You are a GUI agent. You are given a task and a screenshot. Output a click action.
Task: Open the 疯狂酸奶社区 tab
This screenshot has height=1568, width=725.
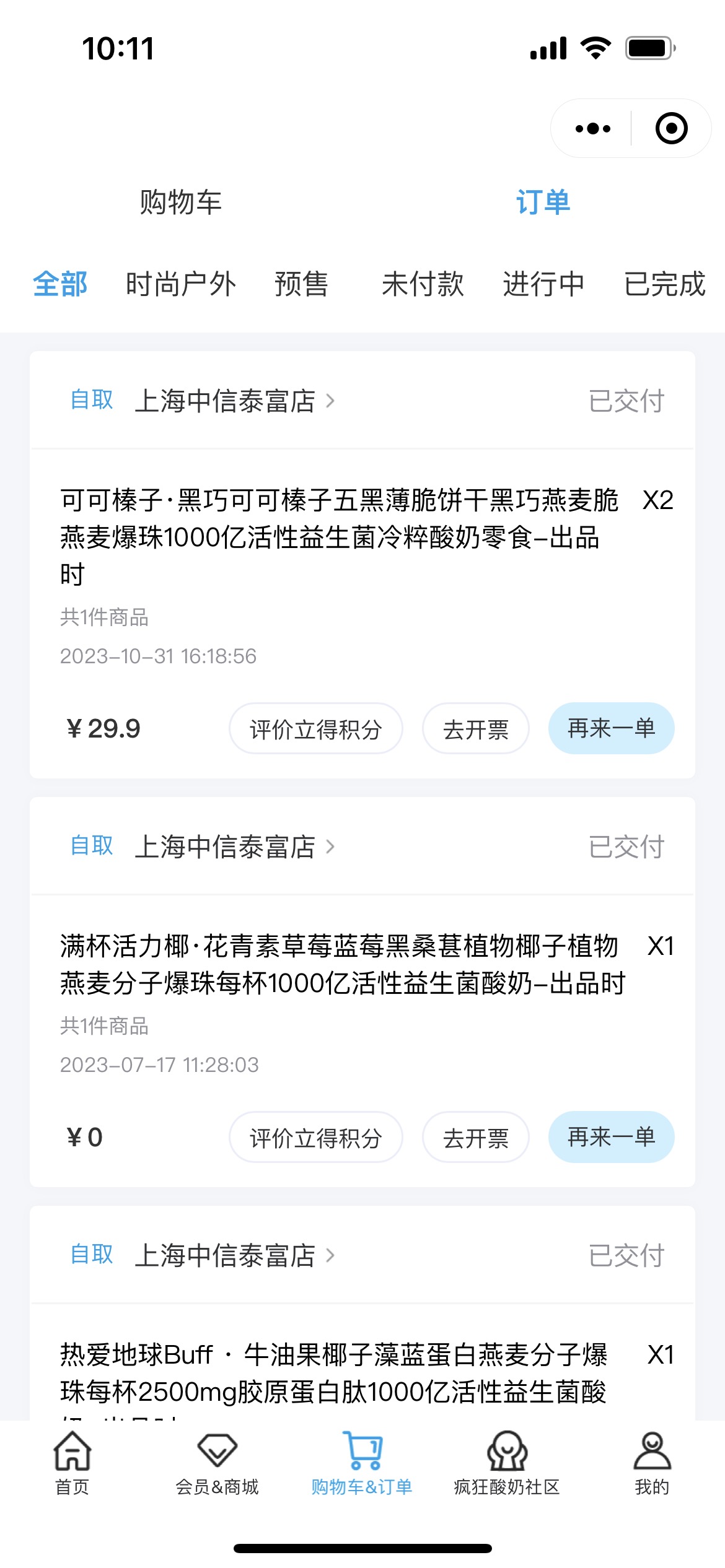507,1463
